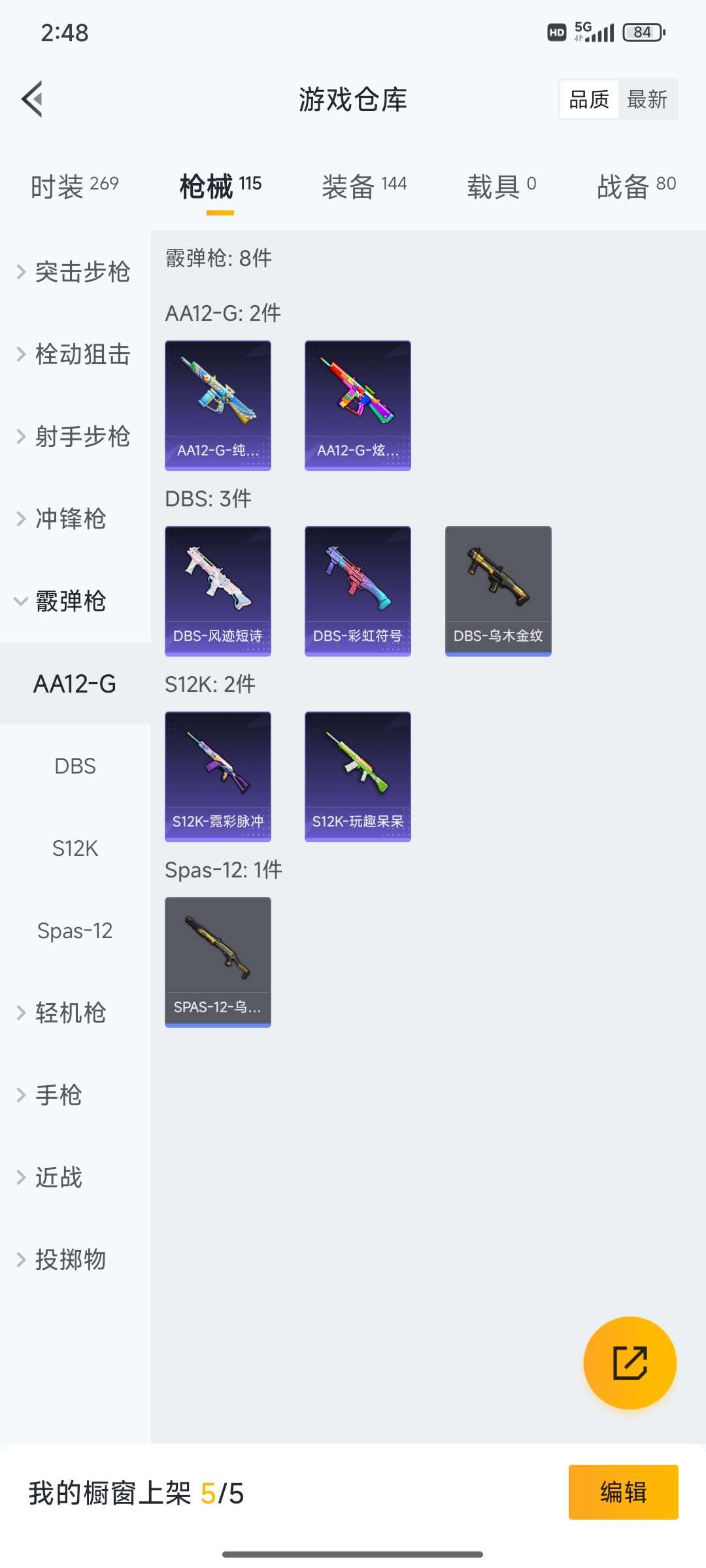Open the DBS-乌木金纹 skin
This screenshot has width=706, height=1568.
point(498,591)
